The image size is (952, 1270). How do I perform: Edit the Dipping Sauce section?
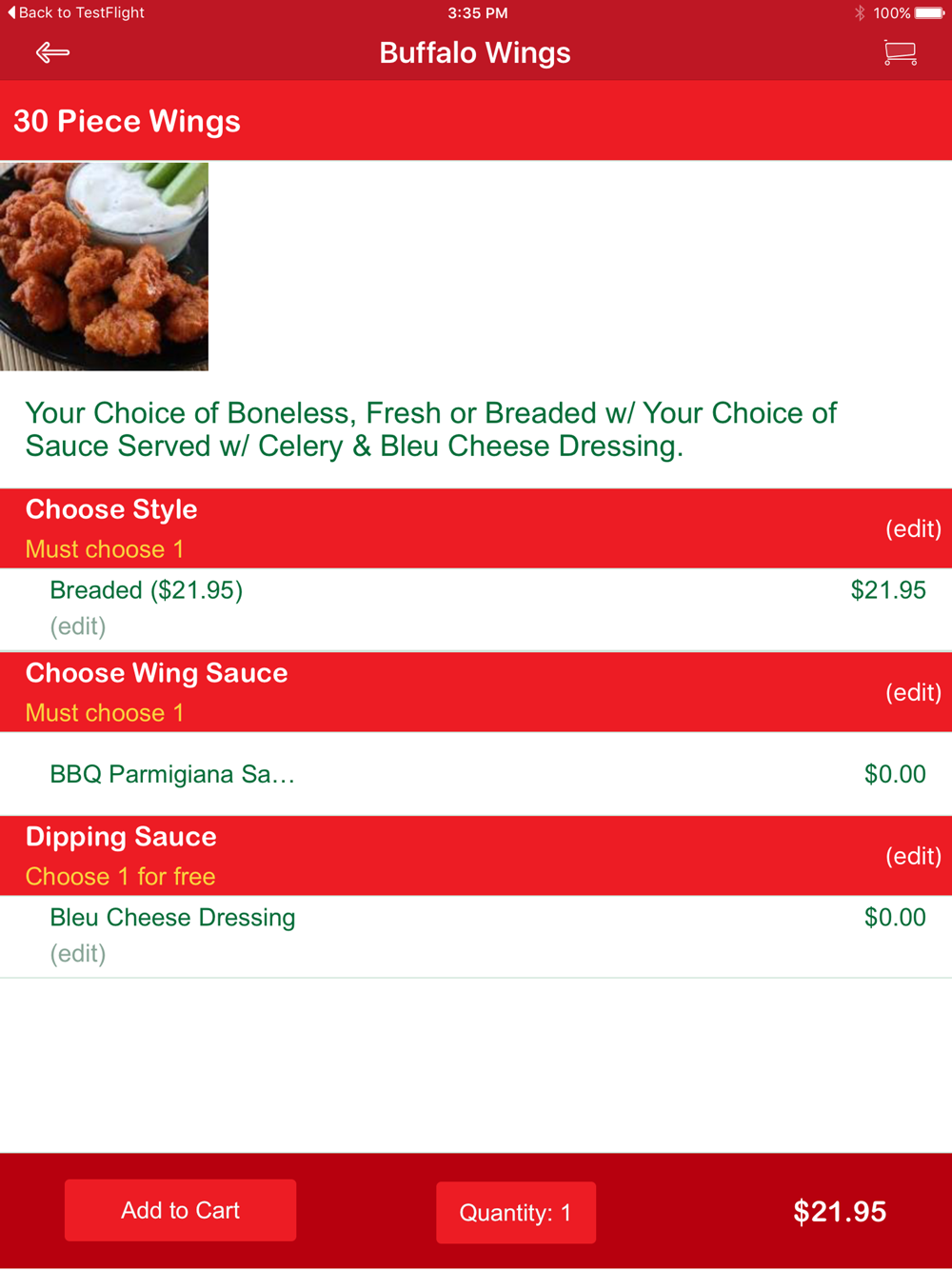point(913,857)
